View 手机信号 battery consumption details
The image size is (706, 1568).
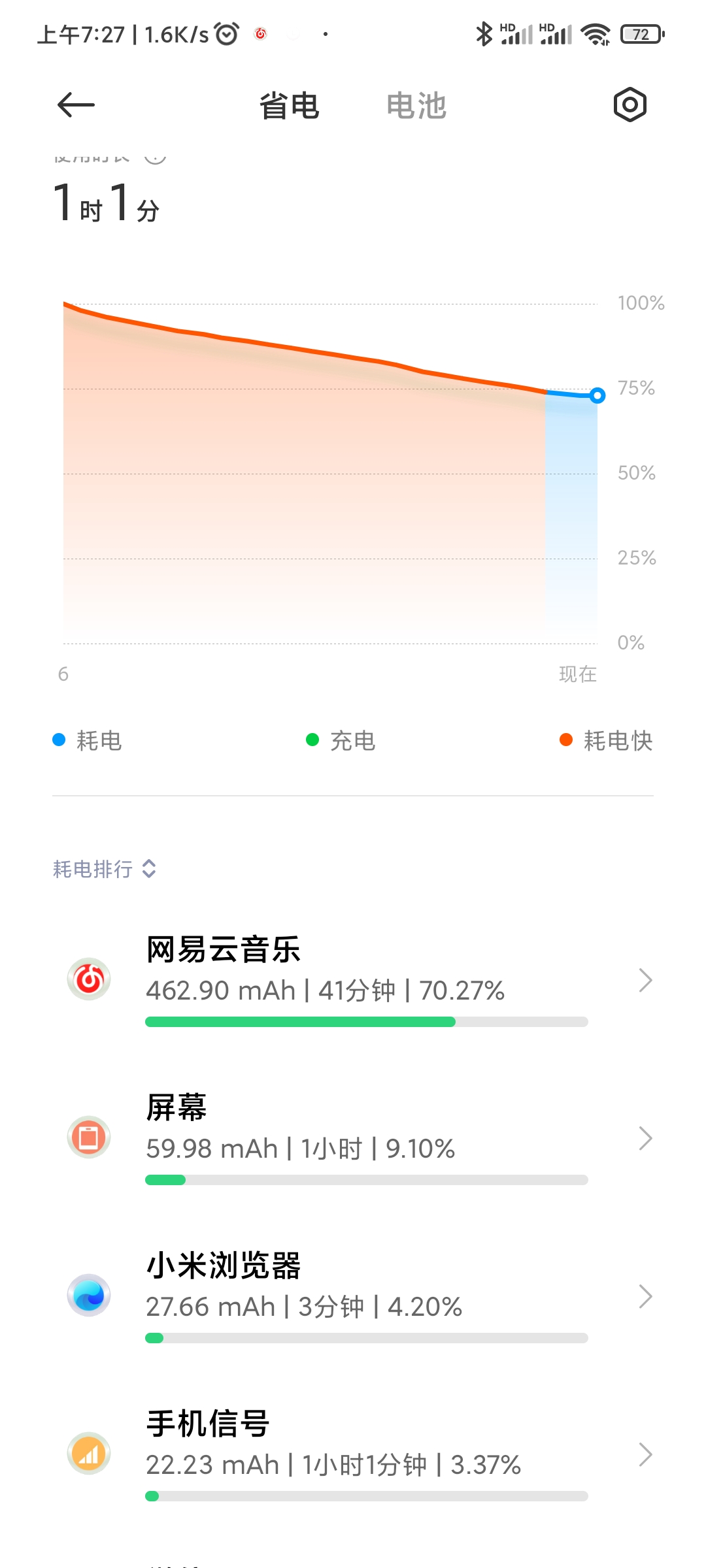click(353, 1454)
